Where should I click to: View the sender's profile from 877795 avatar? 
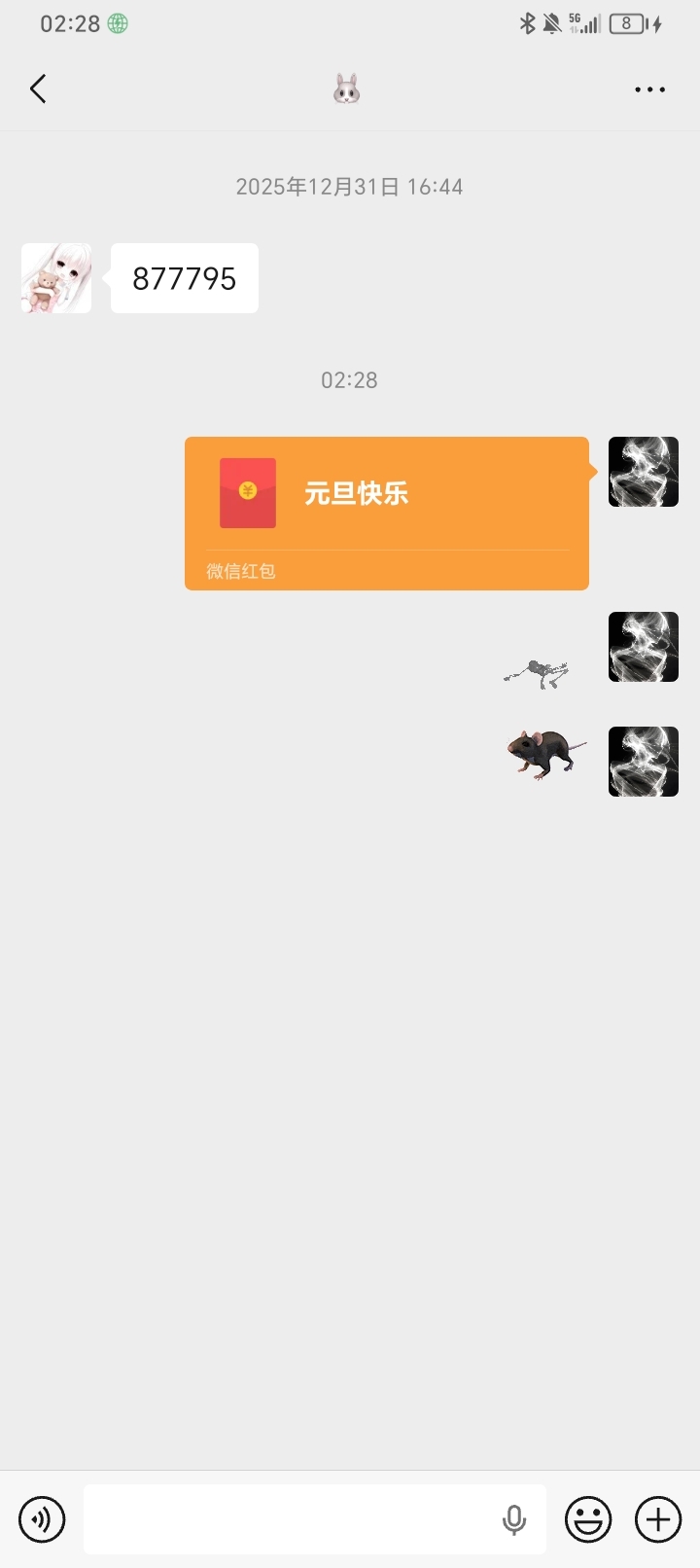click(x=56, y=278)
